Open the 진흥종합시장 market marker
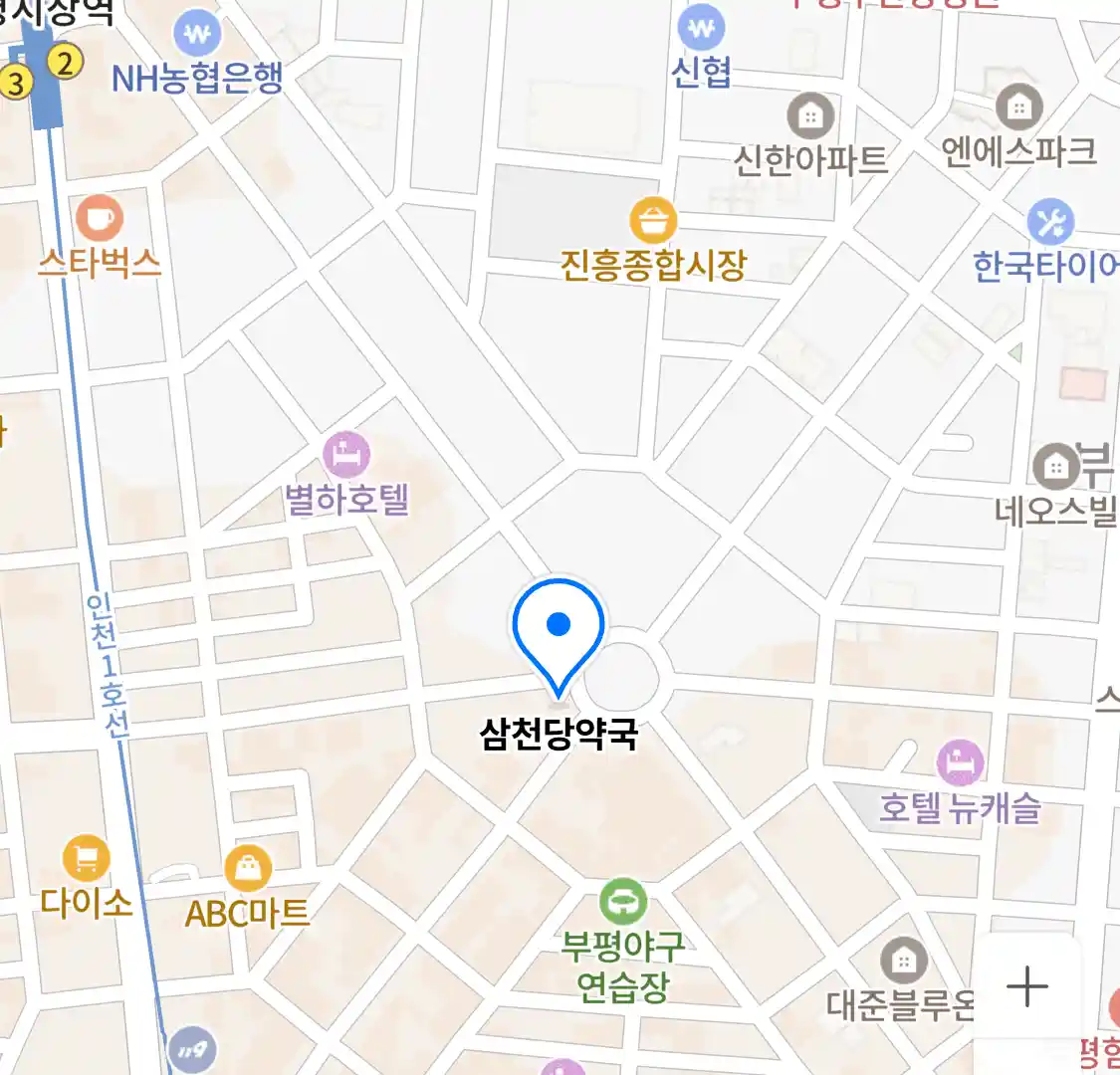This screenshot has width=1120, height=1075. pos(653,221)
